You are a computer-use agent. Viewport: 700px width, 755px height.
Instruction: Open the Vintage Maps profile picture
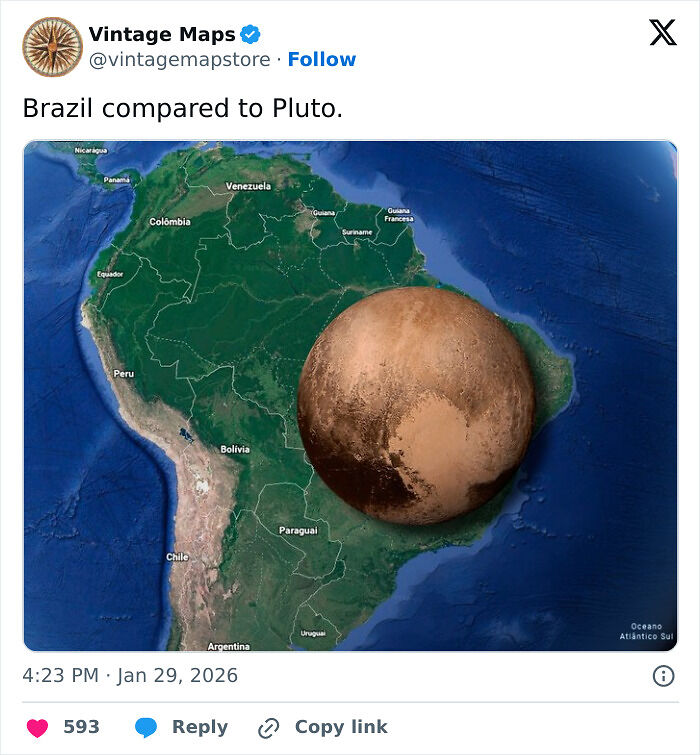coord(52,47)
